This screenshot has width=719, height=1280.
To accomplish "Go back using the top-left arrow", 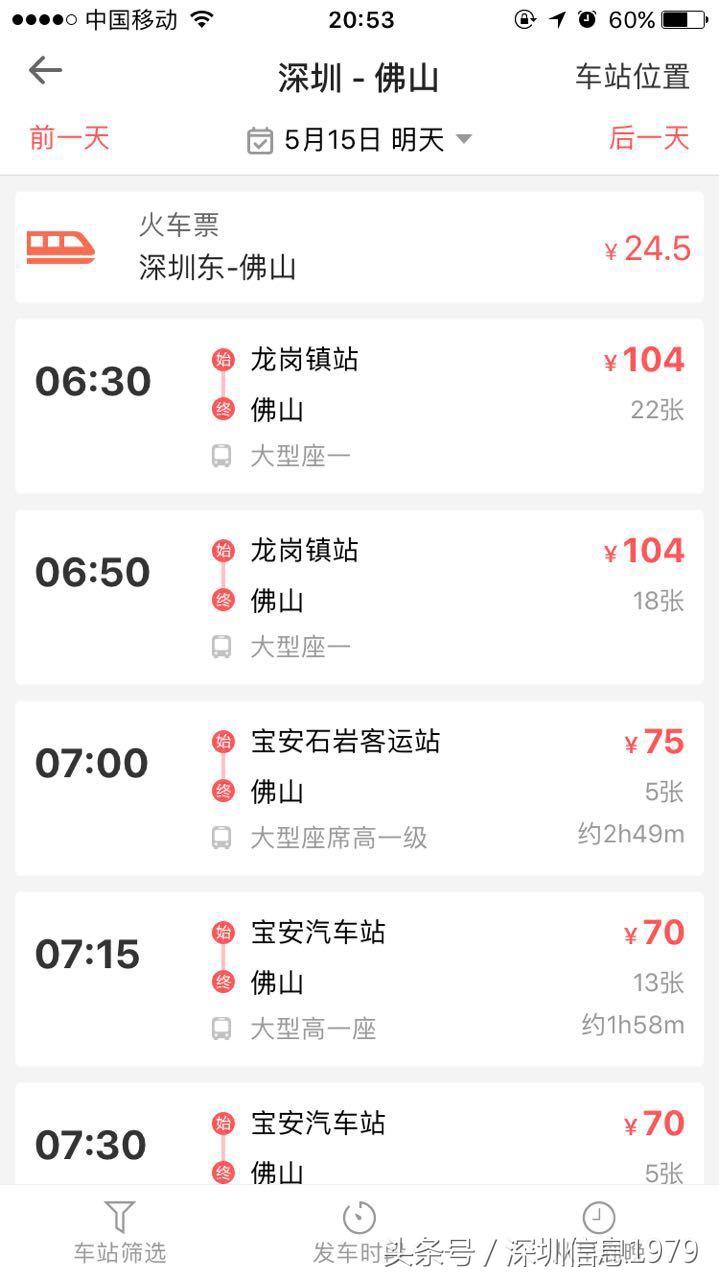I will [x=45, y=70].
